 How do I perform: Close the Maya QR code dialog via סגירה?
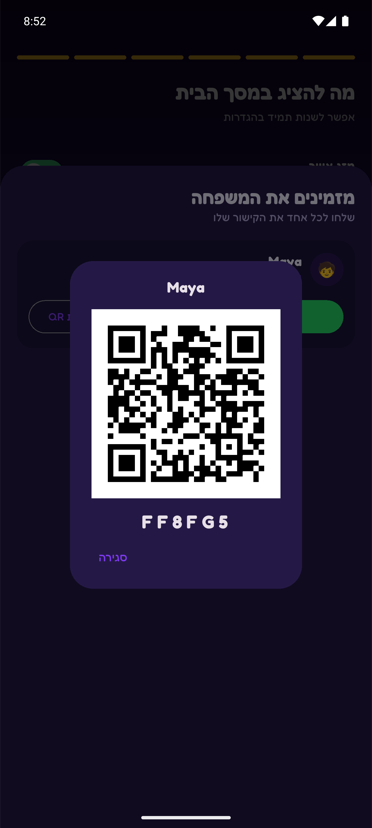113,558
